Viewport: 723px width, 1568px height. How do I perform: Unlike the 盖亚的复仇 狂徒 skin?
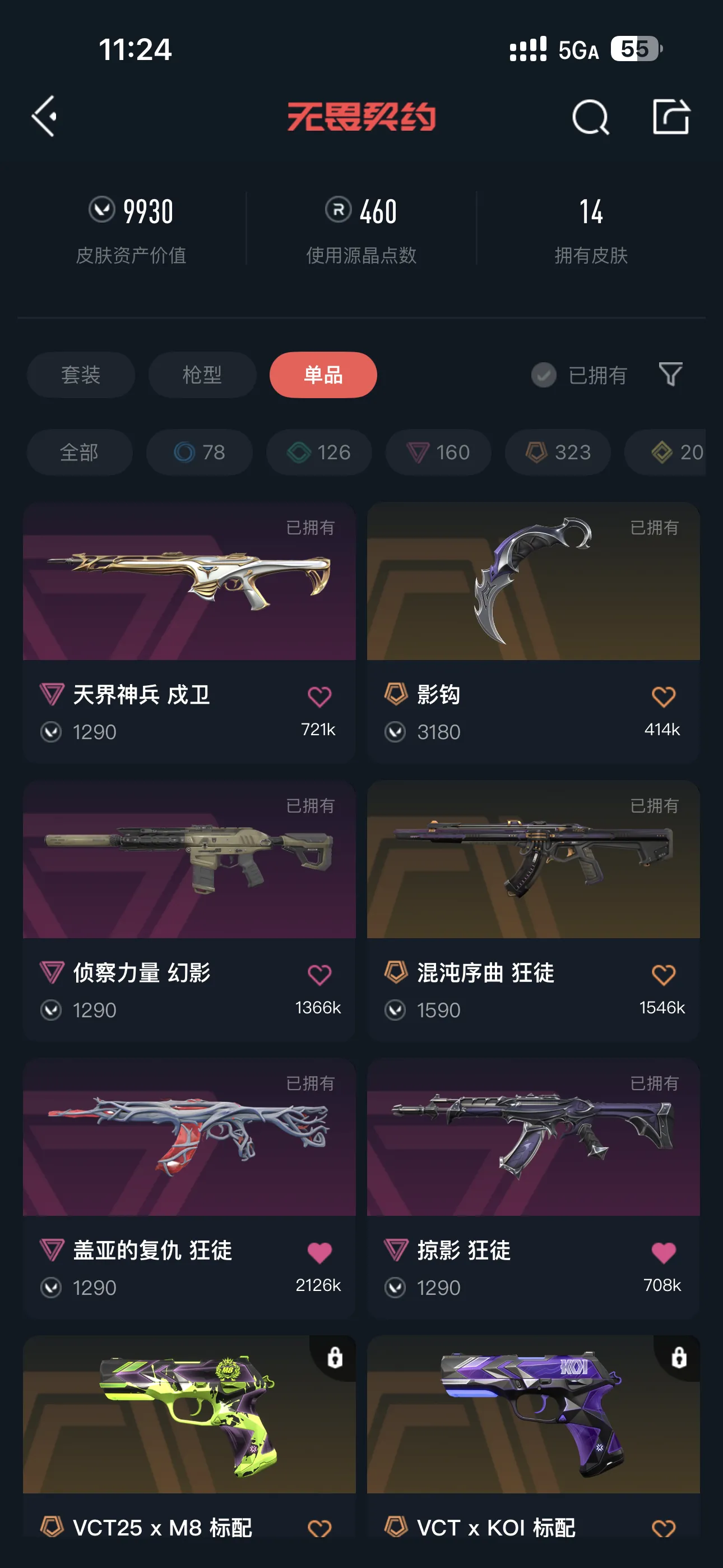[319, 1252]
